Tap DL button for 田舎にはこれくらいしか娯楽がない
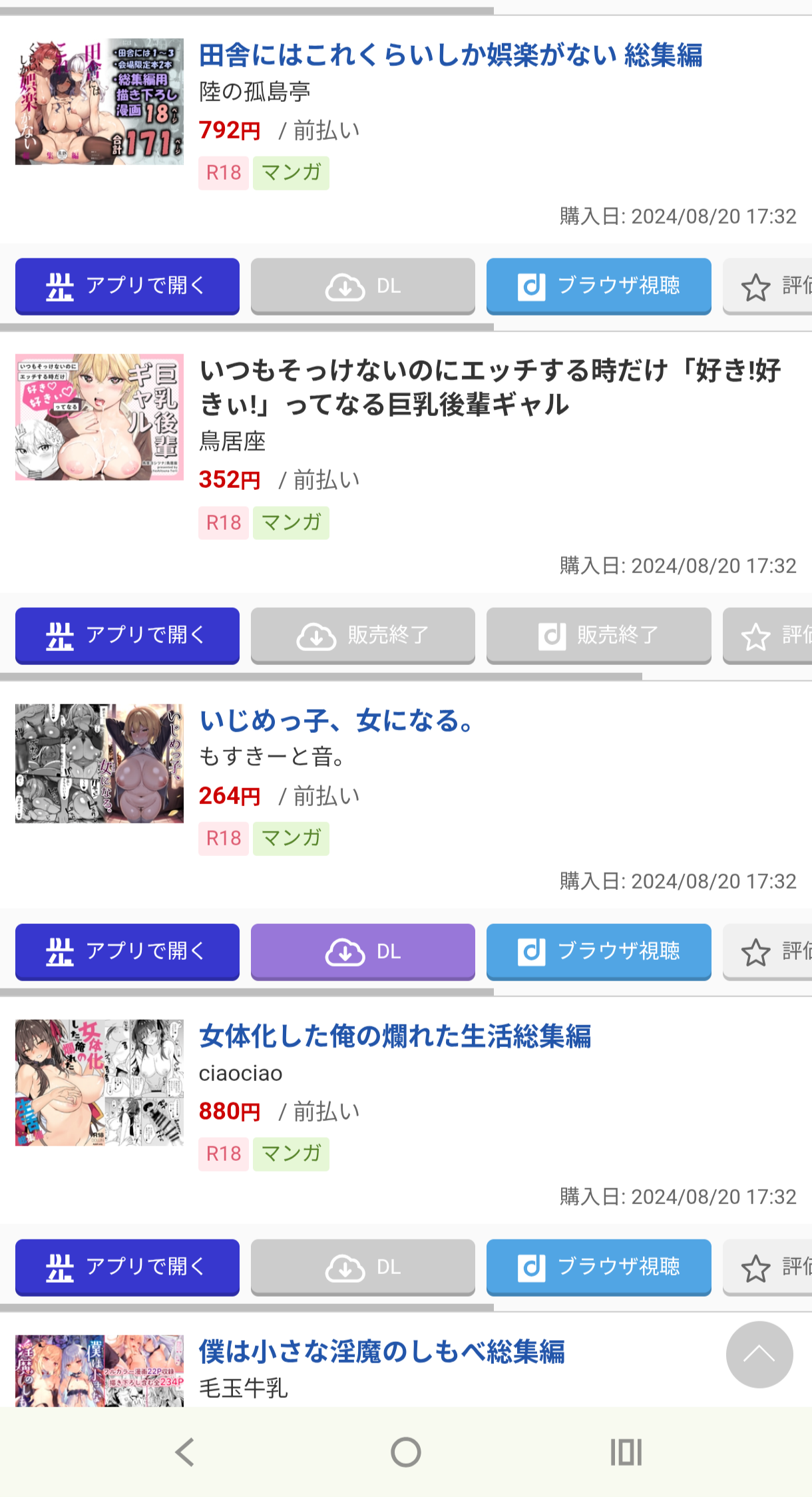Viewport: 812px width, 1497px height. coord(363,286)
